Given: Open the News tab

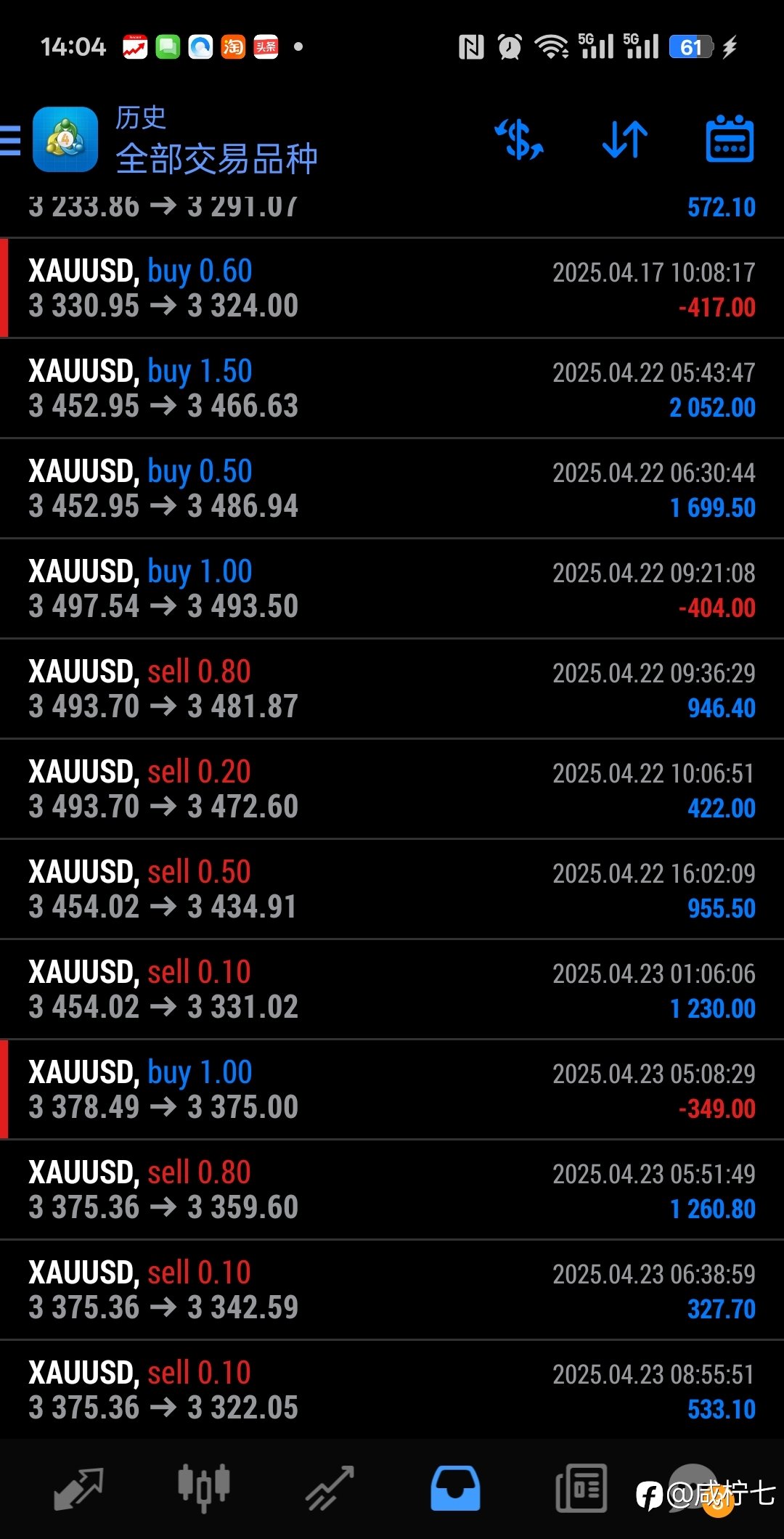Looking at the screenshot, I should tap(581, 1488).
